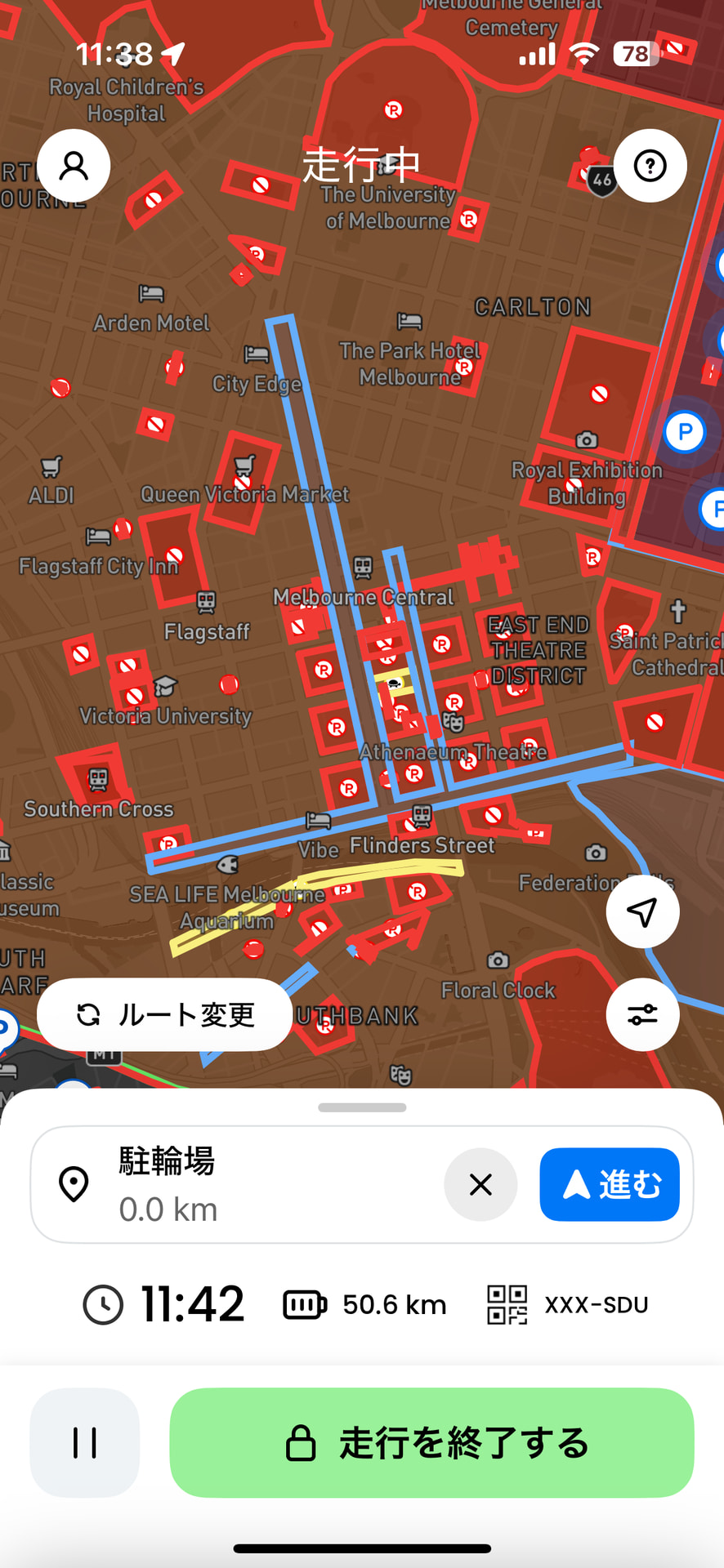Expand the bottom sheet via the drag handle

click(x=362, y=1107)
